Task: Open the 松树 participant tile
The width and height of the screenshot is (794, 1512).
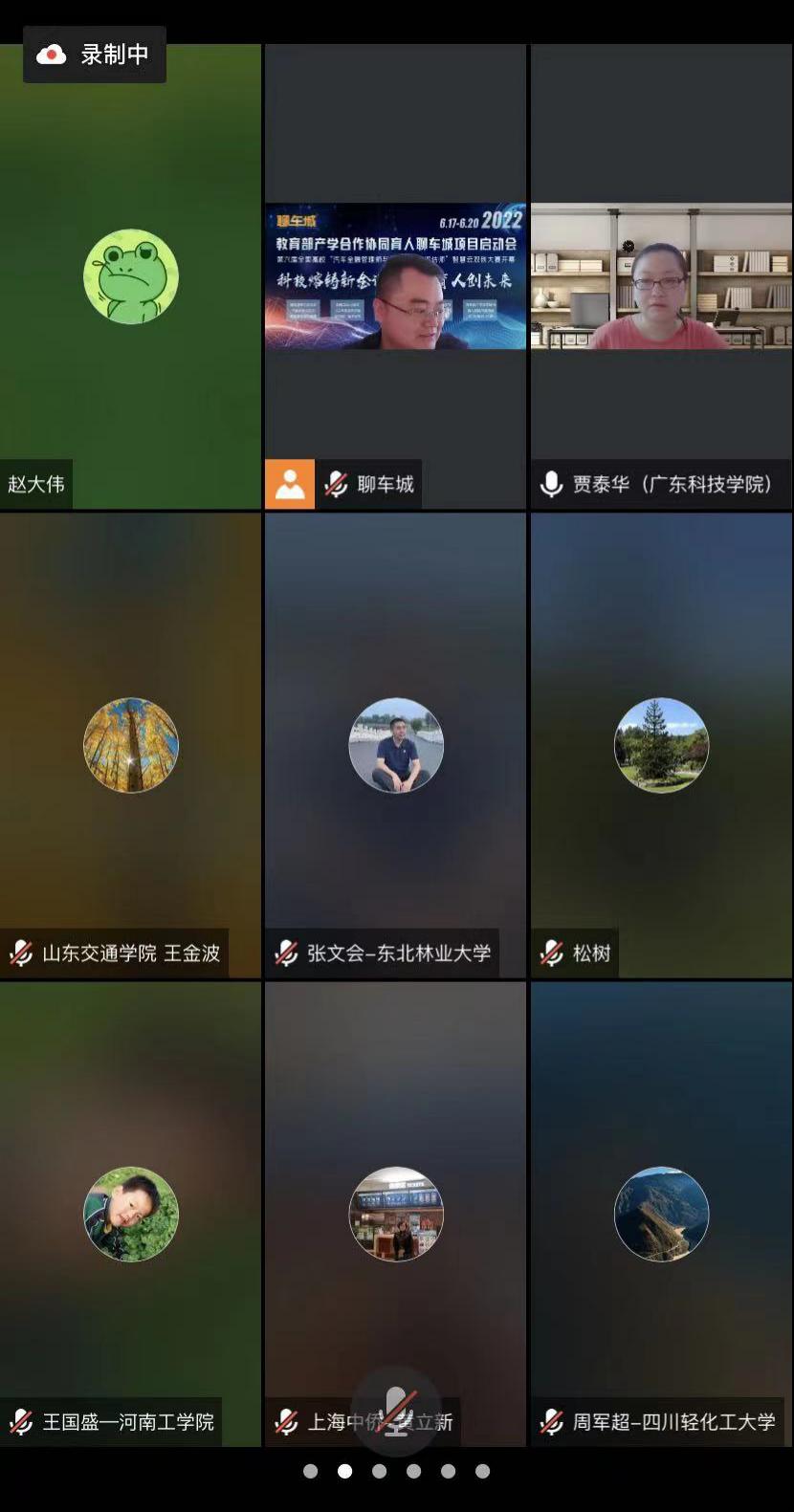Action: [x=661, y=746]
